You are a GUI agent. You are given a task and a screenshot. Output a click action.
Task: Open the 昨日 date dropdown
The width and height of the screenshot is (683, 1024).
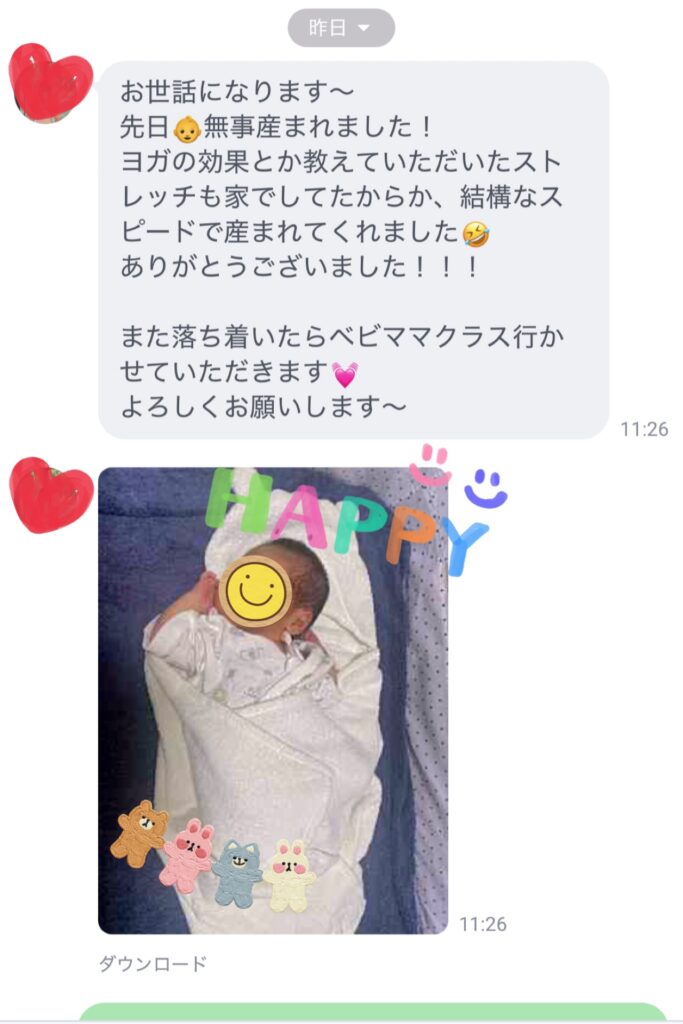click(x=341, y=28)
